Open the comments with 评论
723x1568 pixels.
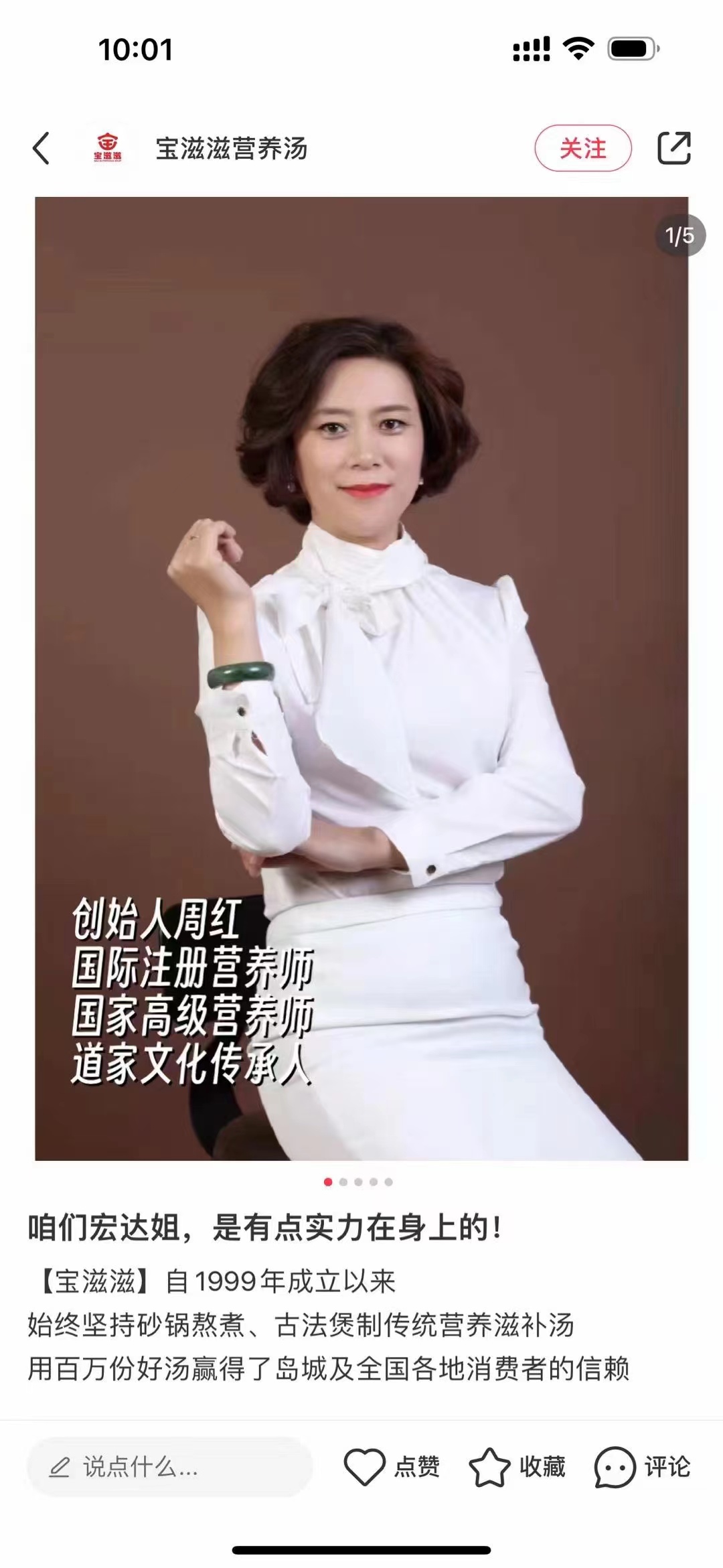pyautogui.click(x=643, y=1467)
